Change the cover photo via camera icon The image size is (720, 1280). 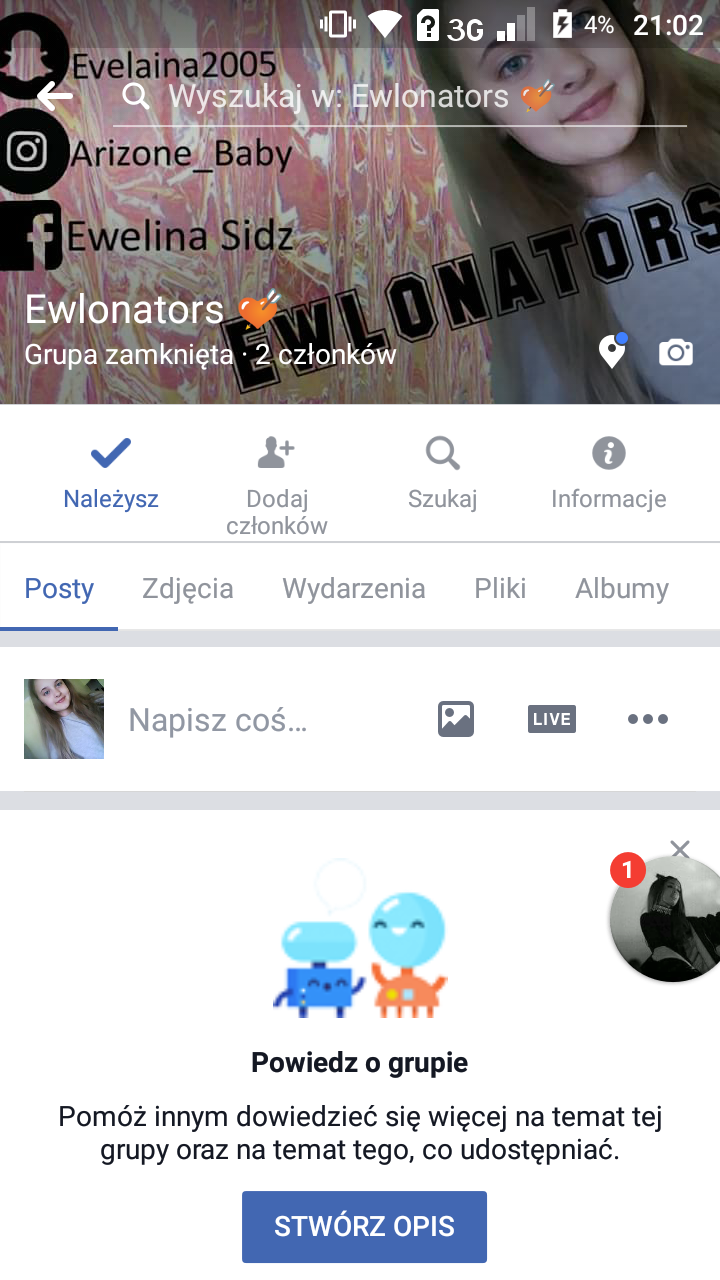click(676, 352)
